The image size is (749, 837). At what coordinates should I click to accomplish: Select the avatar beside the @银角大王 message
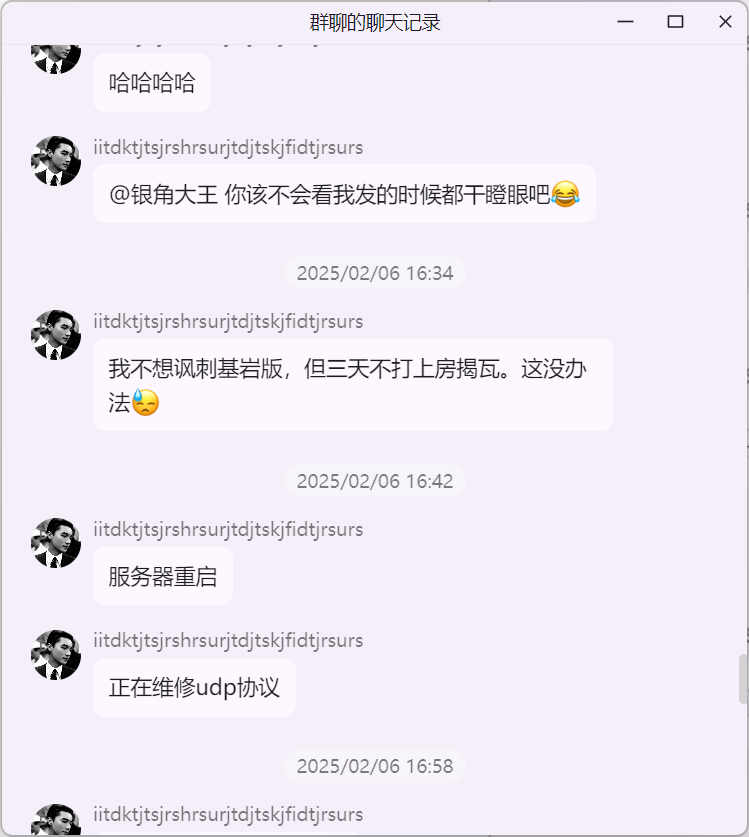coord(56,161)
